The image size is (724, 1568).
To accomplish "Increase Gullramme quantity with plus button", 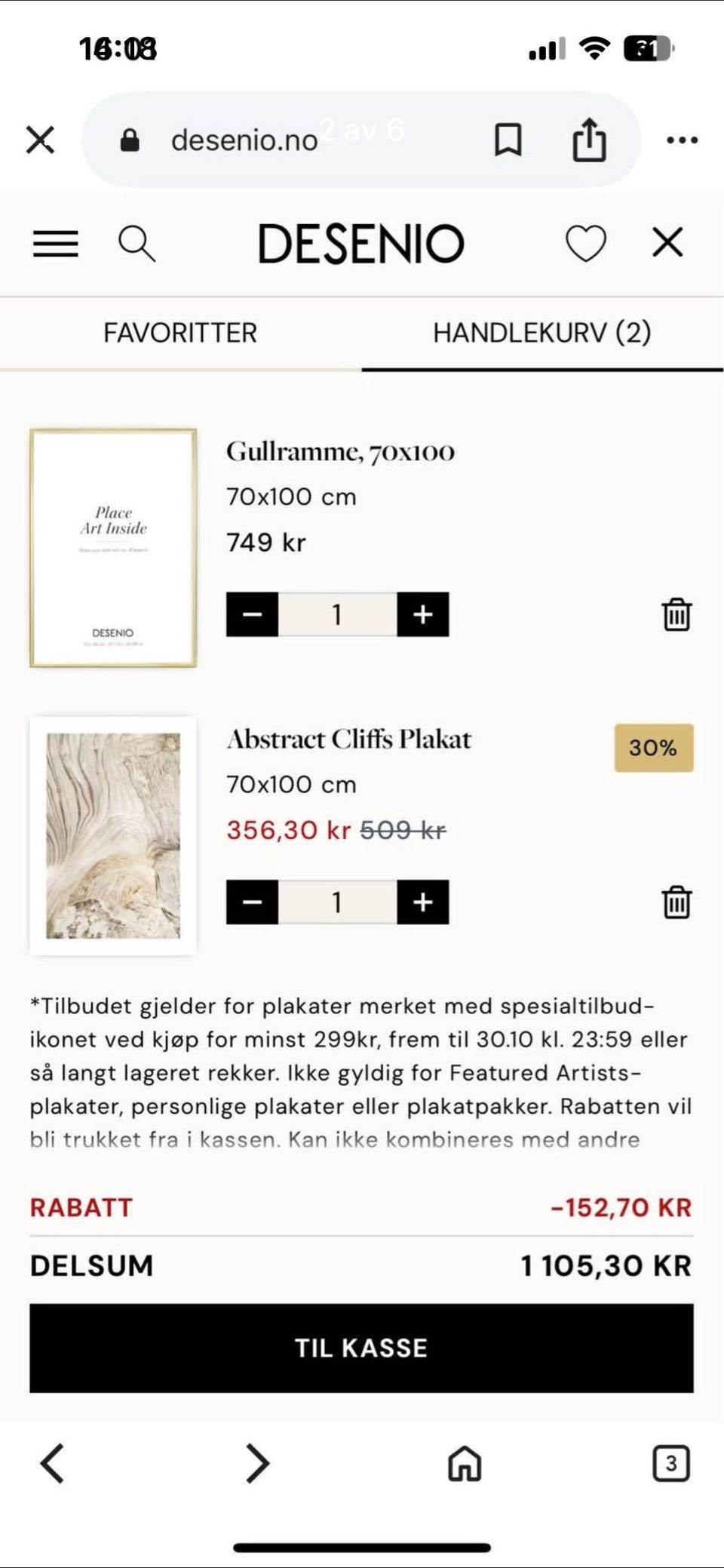I will [423, 613].
